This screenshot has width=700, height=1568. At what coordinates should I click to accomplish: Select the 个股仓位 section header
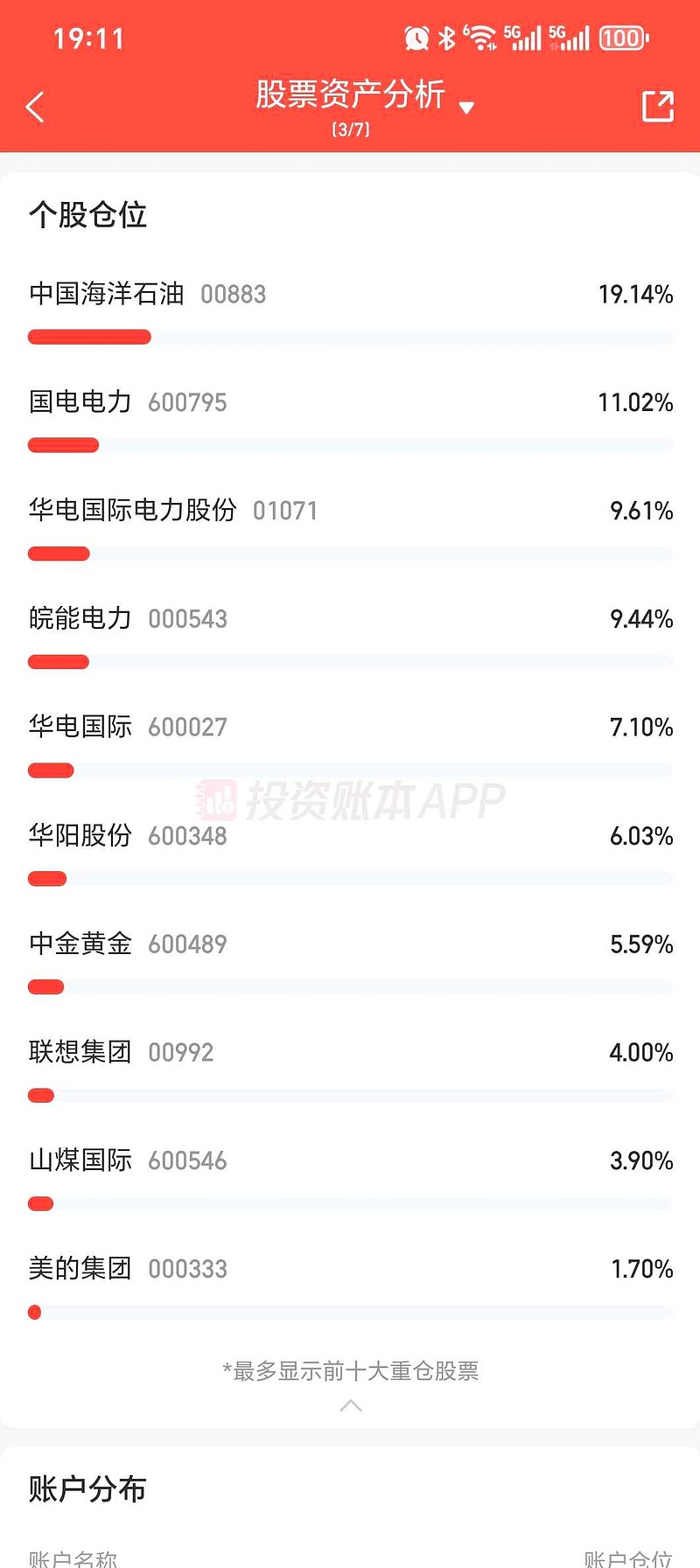pos(89,215)
